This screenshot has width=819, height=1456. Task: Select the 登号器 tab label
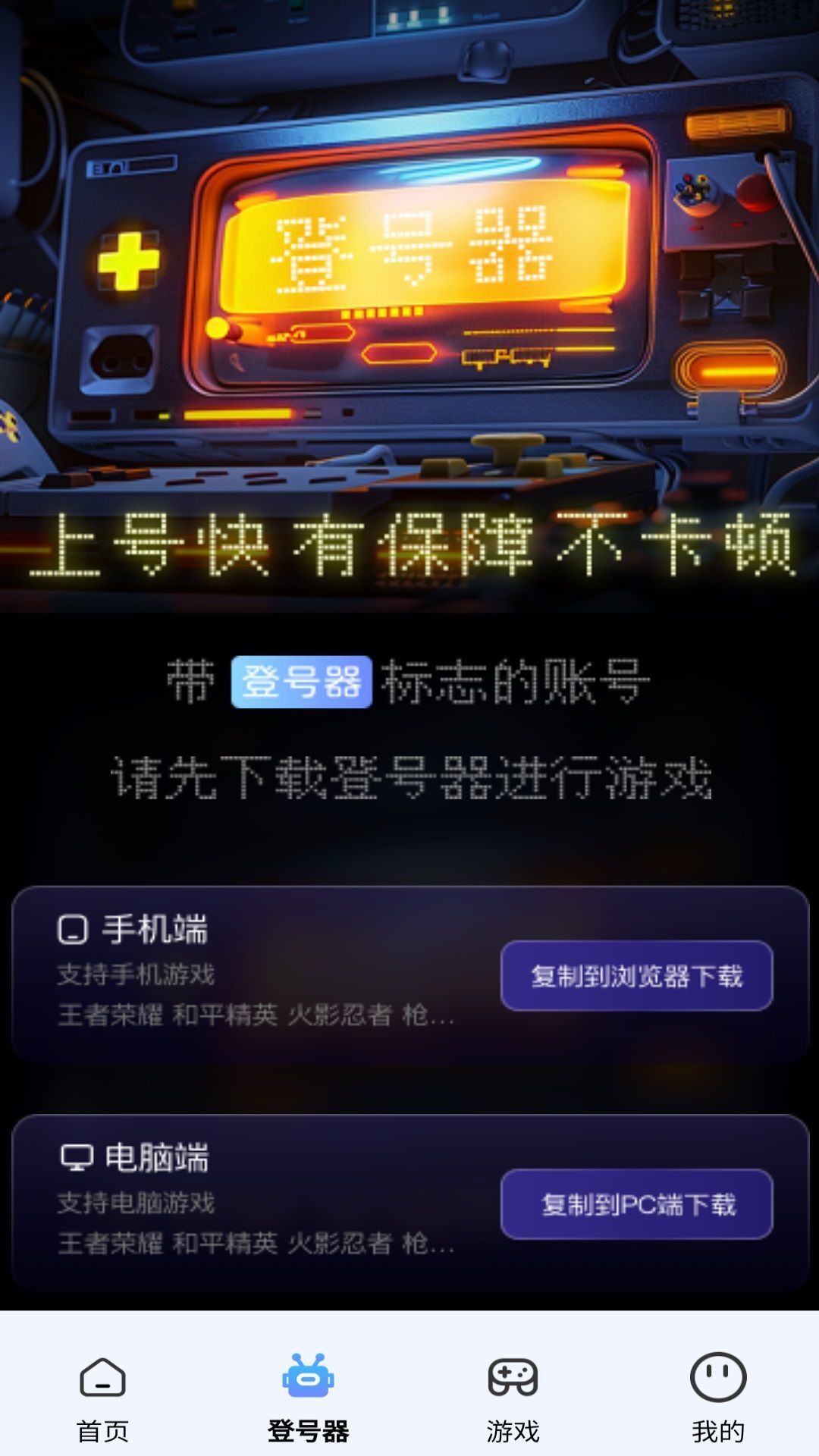coord(306,1429)
